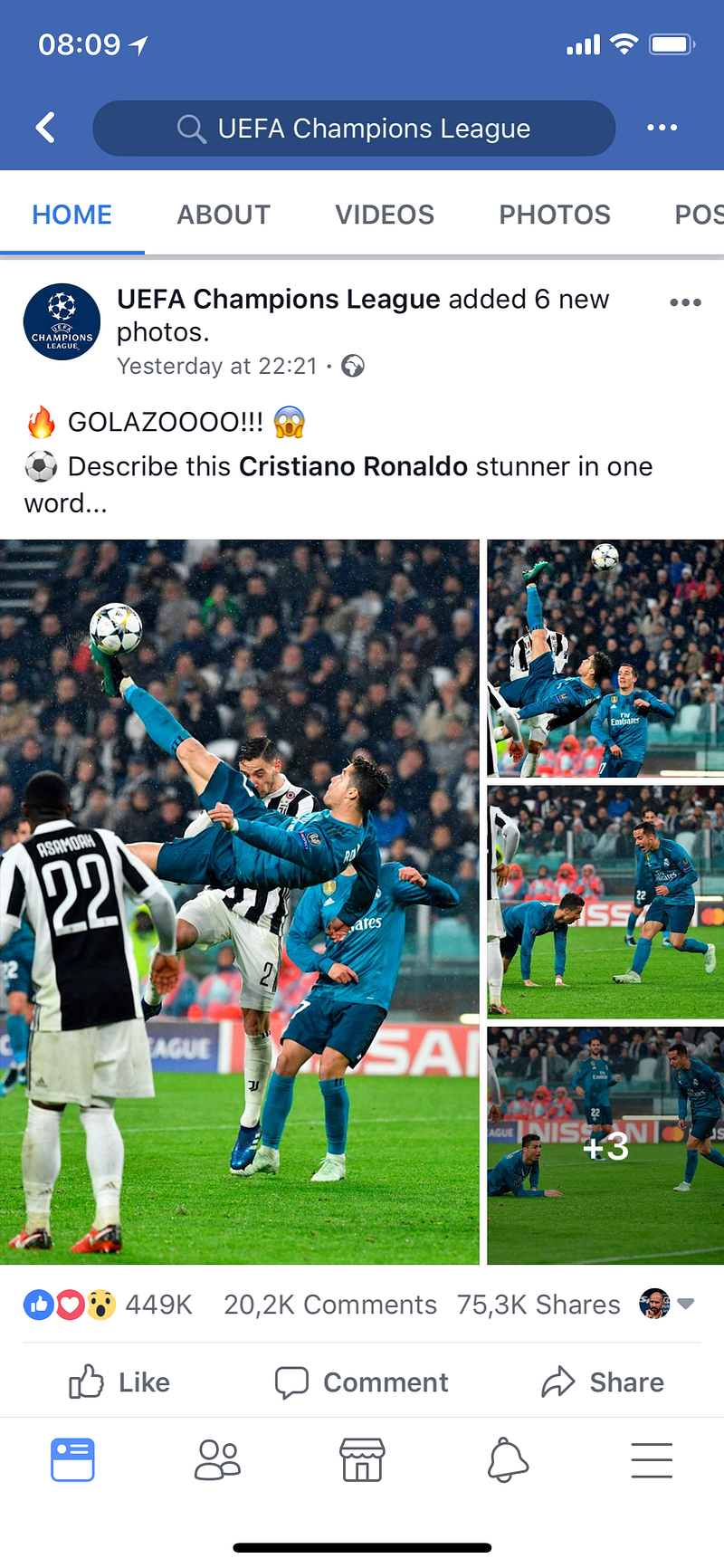Select the Home tab

click(72, 215)
